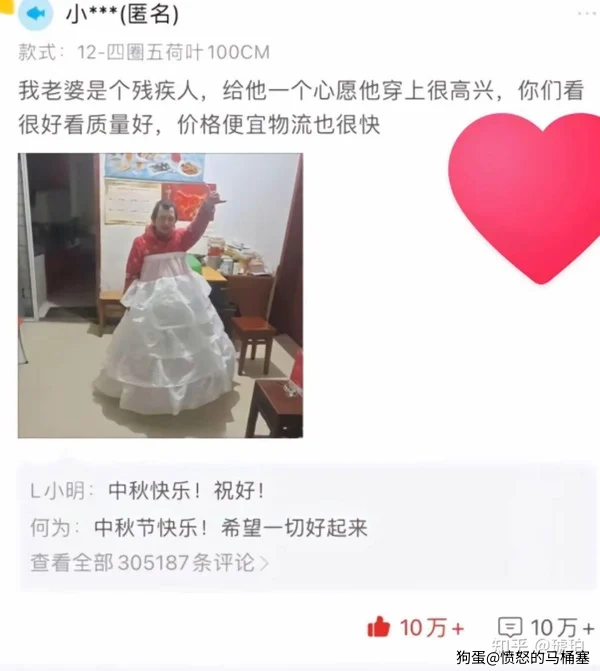600x671 pixels.
Task: Open the comment icon showing 10万+
Action: pos(511,627)
